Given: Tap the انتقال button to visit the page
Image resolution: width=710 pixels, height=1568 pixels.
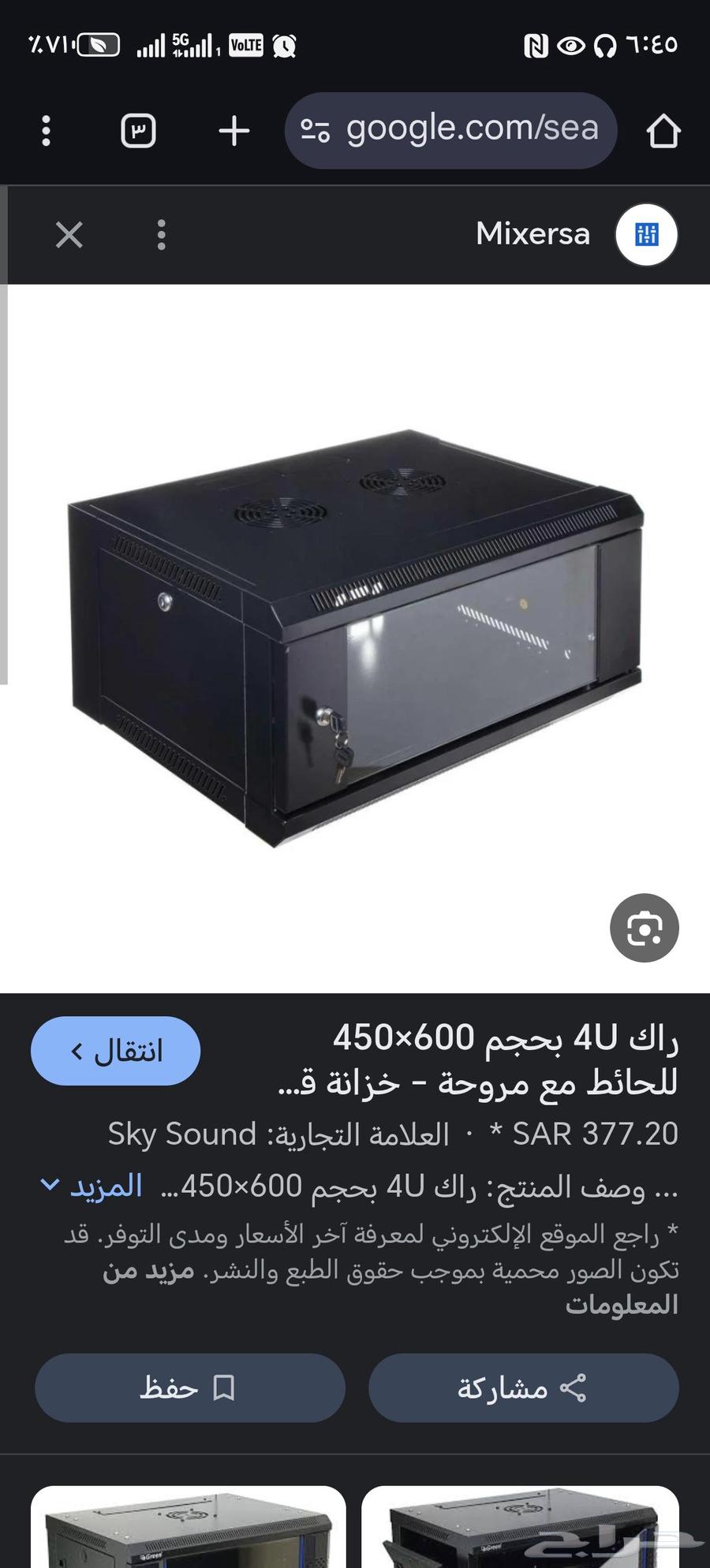Looking at the screenshot, I should 115,1051.
